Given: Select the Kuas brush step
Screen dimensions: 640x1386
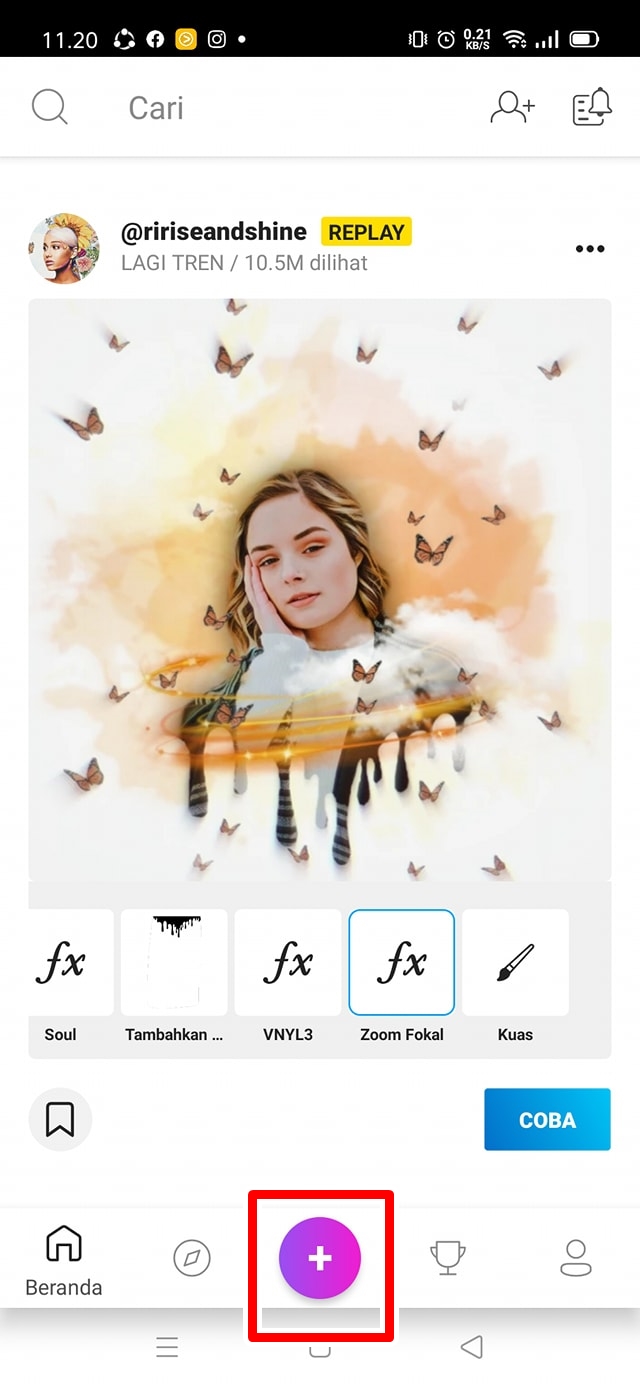Looking at the screenshot, I should (515, 963).
